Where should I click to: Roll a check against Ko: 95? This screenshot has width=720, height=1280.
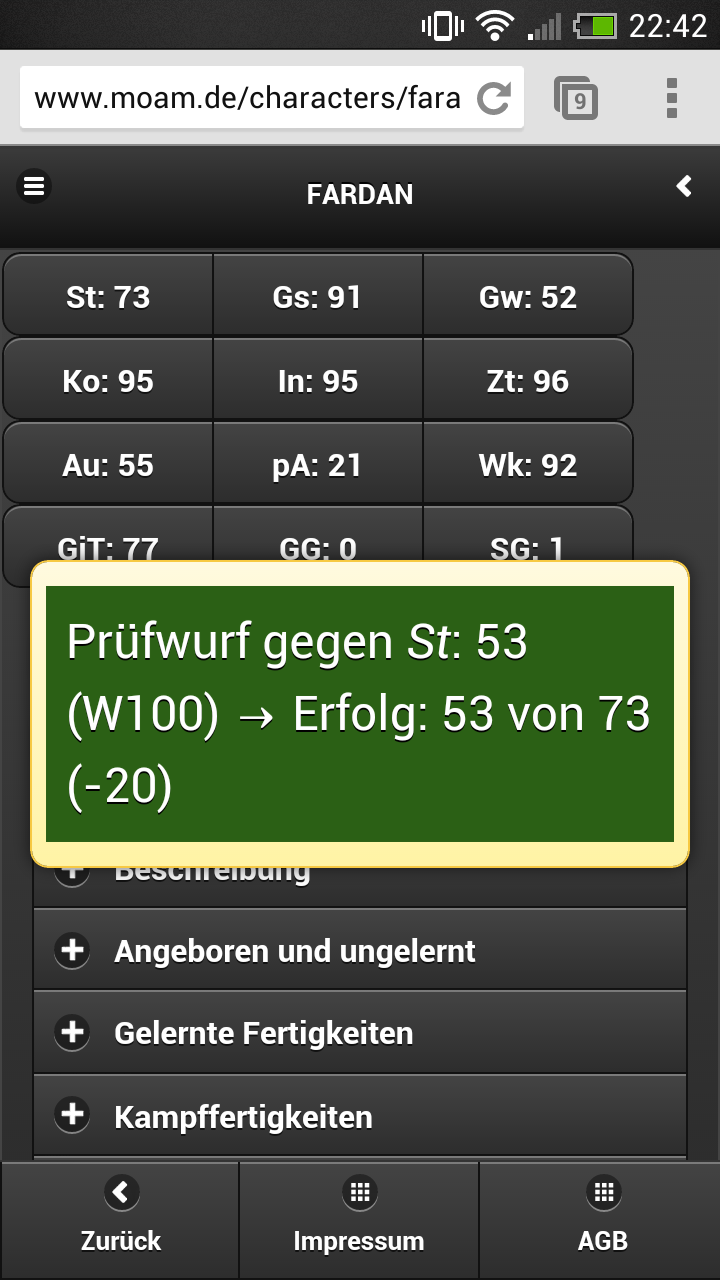[108, 380]
